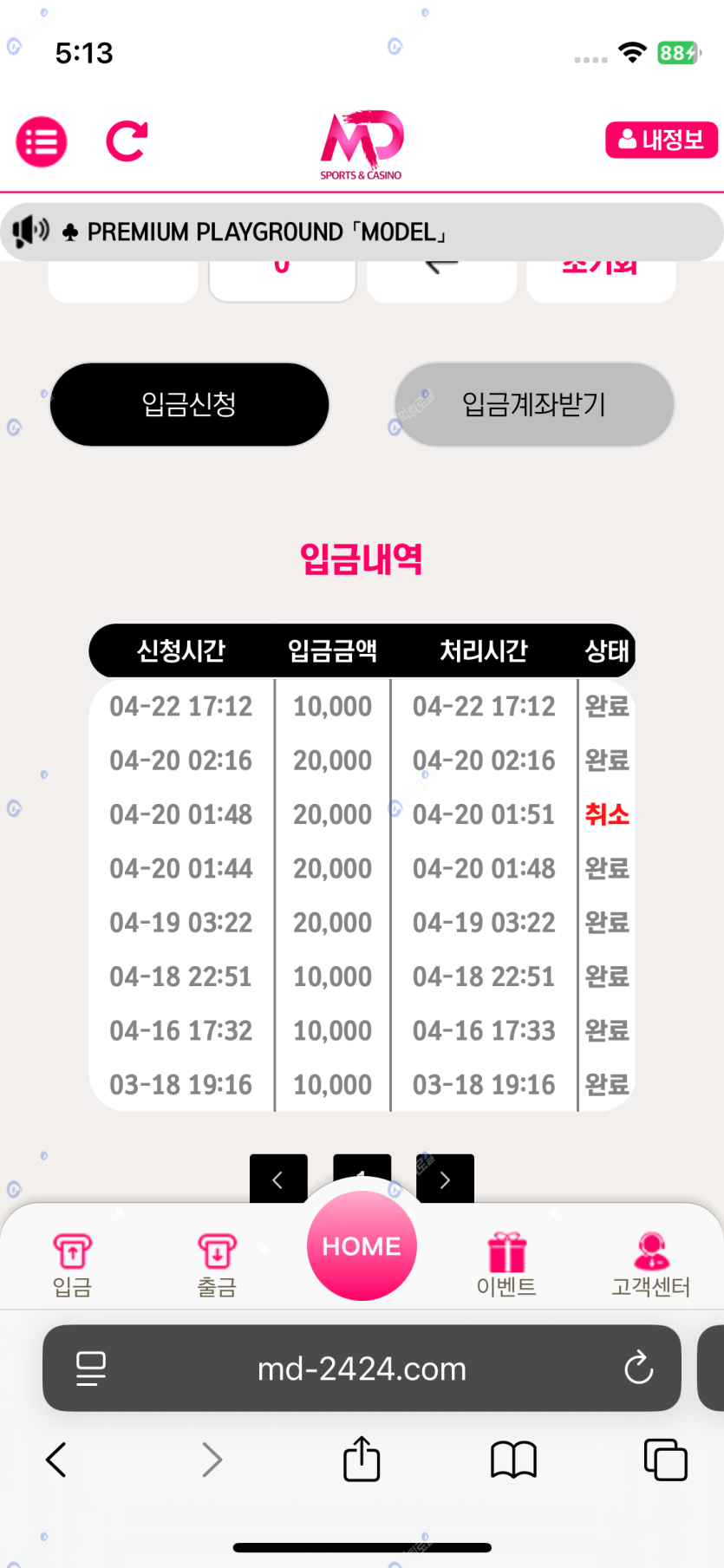Tap the 입금계좌받기 button
Screen dimensions: 724x1568
[x=534, y=404]
